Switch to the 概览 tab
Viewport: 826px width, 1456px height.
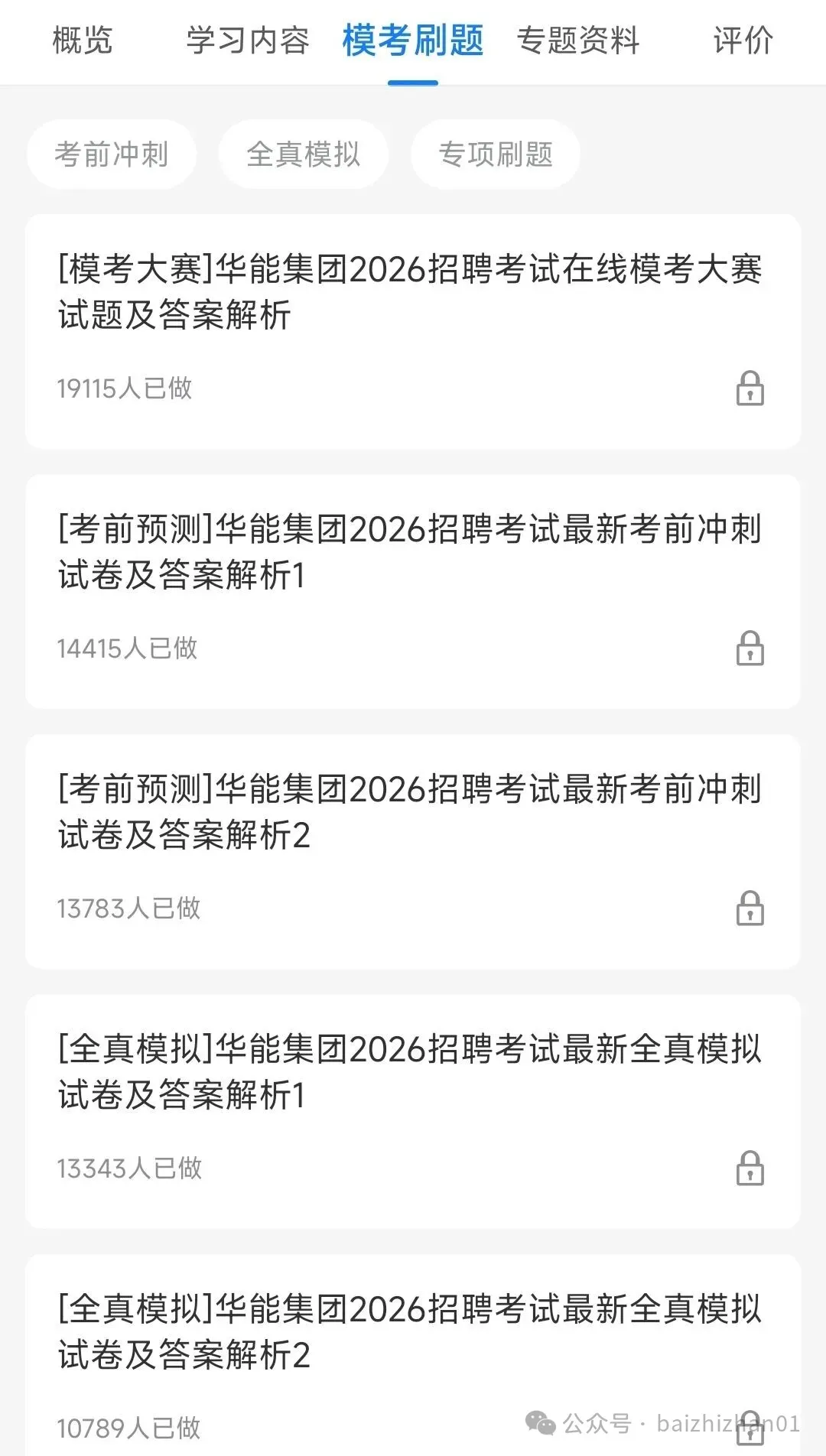click(83, 41)
